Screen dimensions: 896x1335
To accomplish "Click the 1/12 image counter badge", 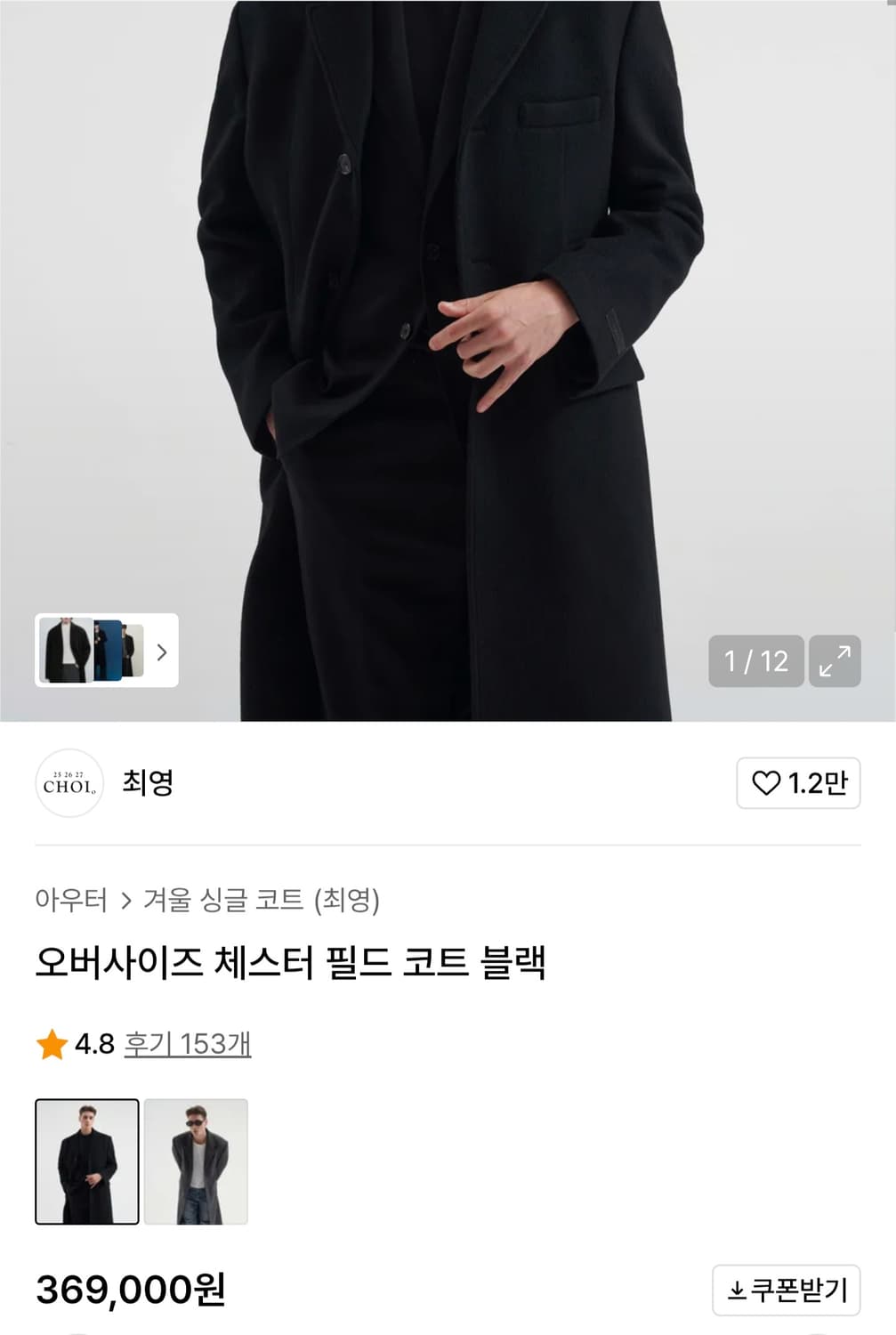I will point(756,659).
